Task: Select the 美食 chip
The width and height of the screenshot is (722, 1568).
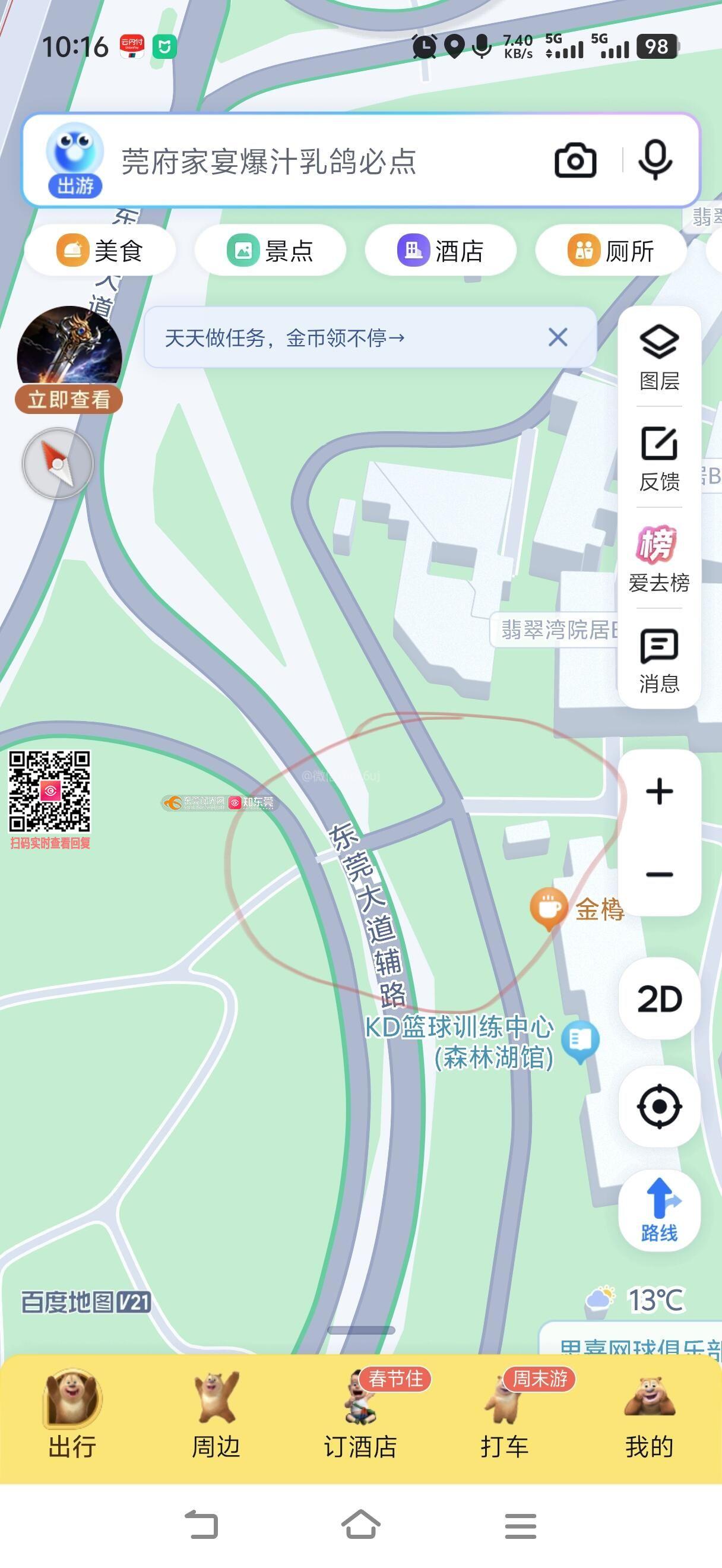Action: 100,250
